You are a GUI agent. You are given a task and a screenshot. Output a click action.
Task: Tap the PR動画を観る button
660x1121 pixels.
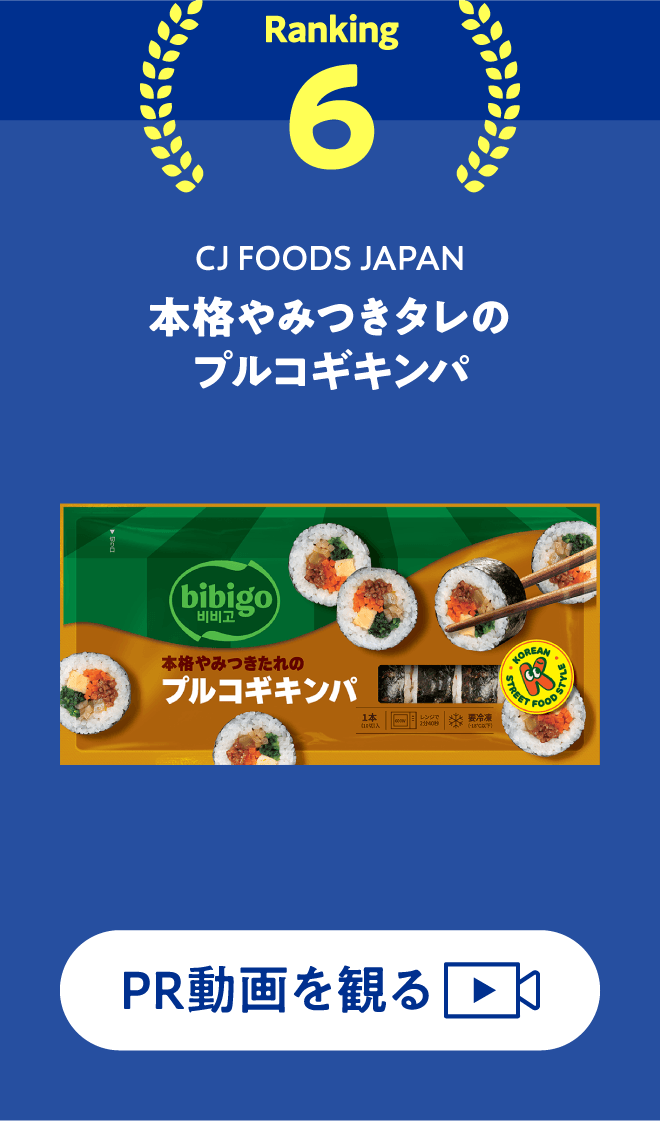(330, 990)
